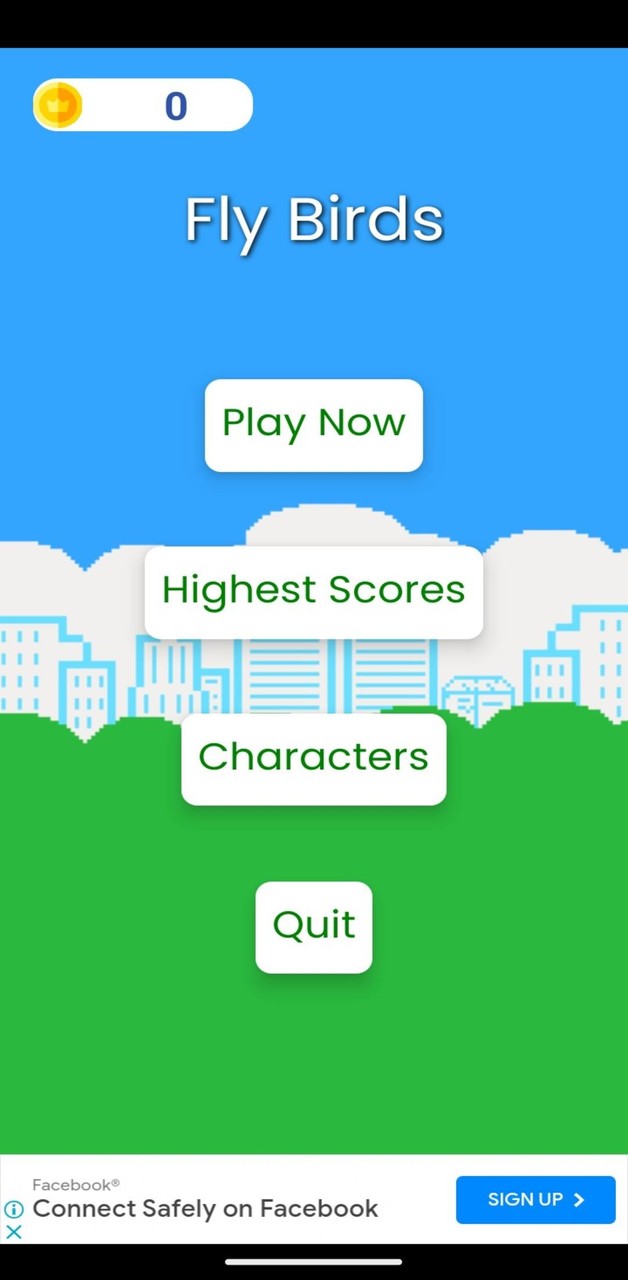Tap Quit to exit the game
This screenshot has height=1280, width=628.
pos(313,926)
